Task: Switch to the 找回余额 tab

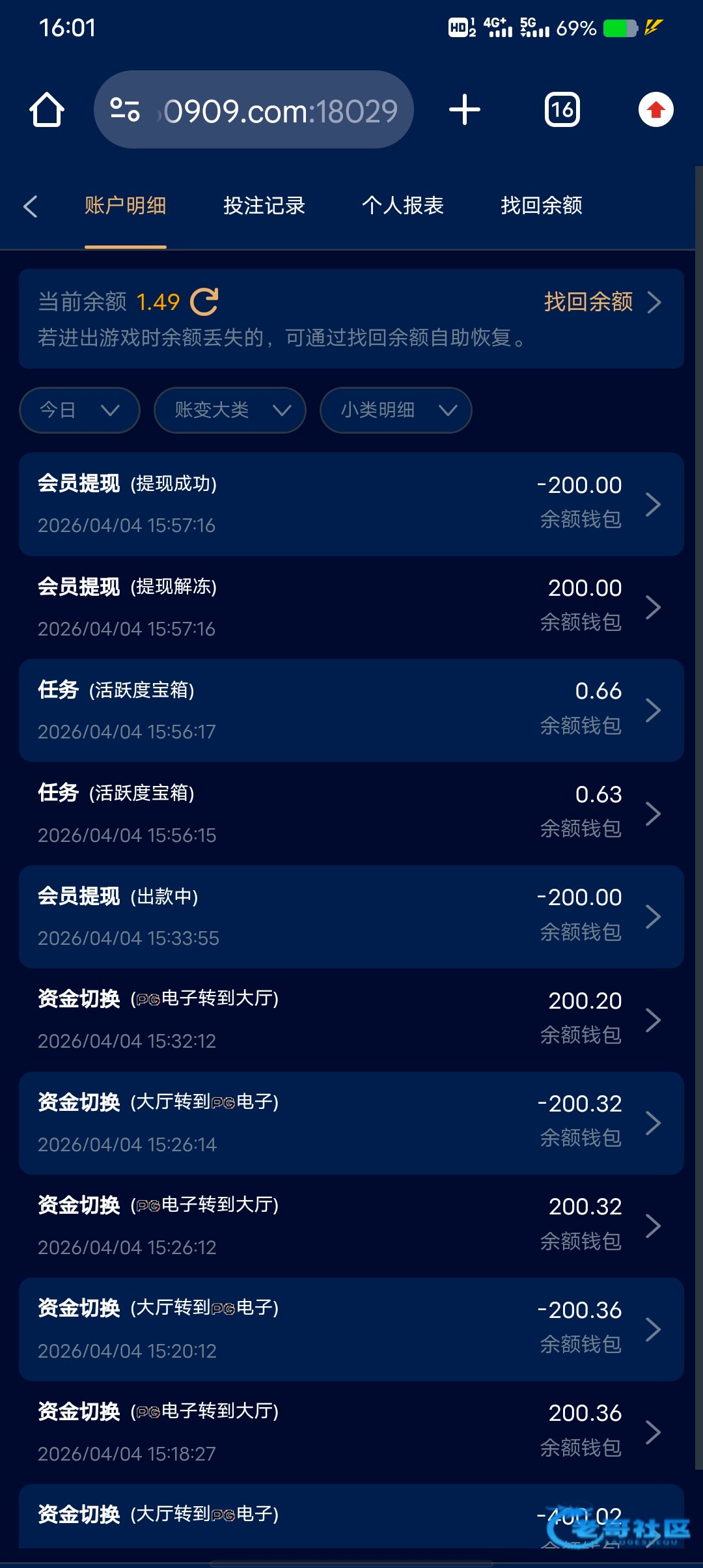Action: click(x=542, y=206)
